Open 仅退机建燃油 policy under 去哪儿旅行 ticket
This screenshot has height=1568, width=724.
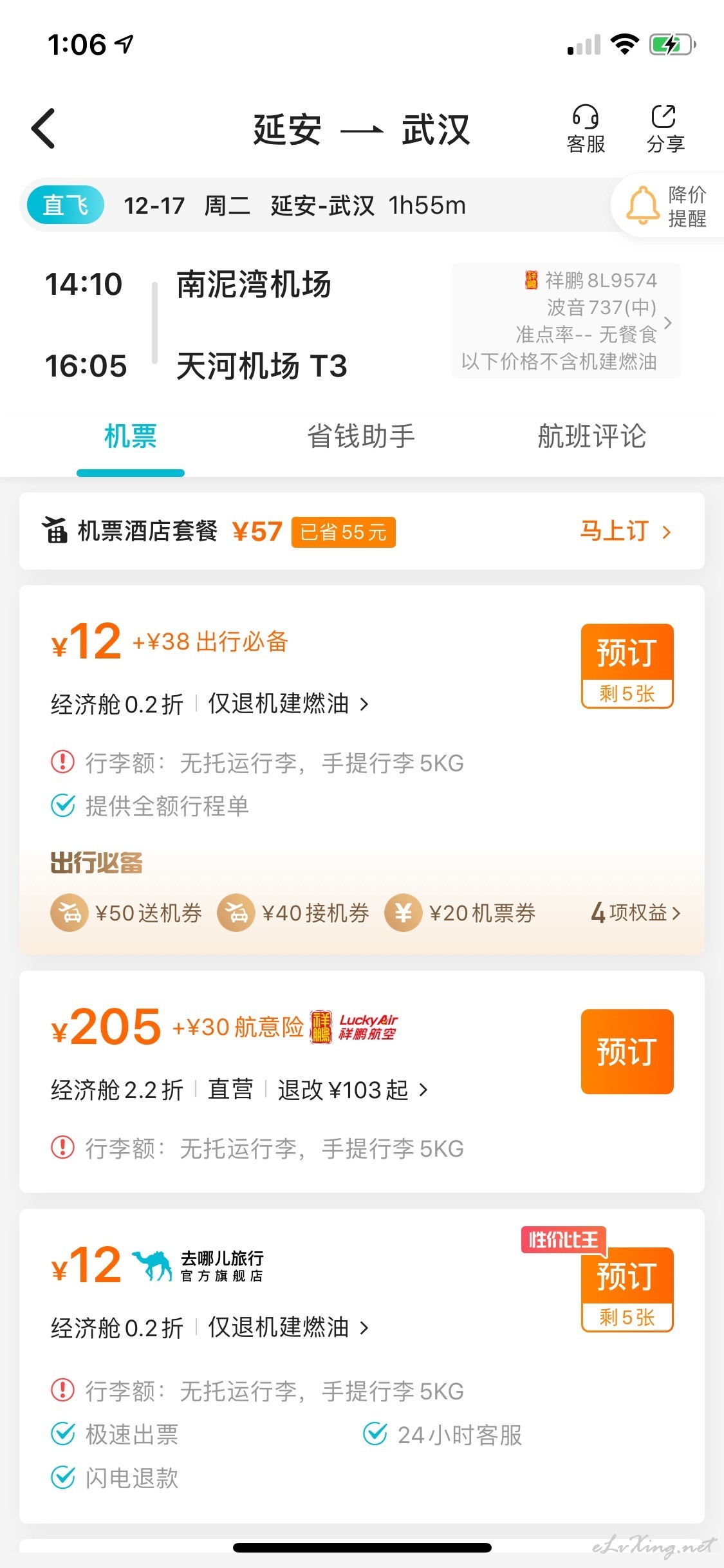(x=288, y=1327)
